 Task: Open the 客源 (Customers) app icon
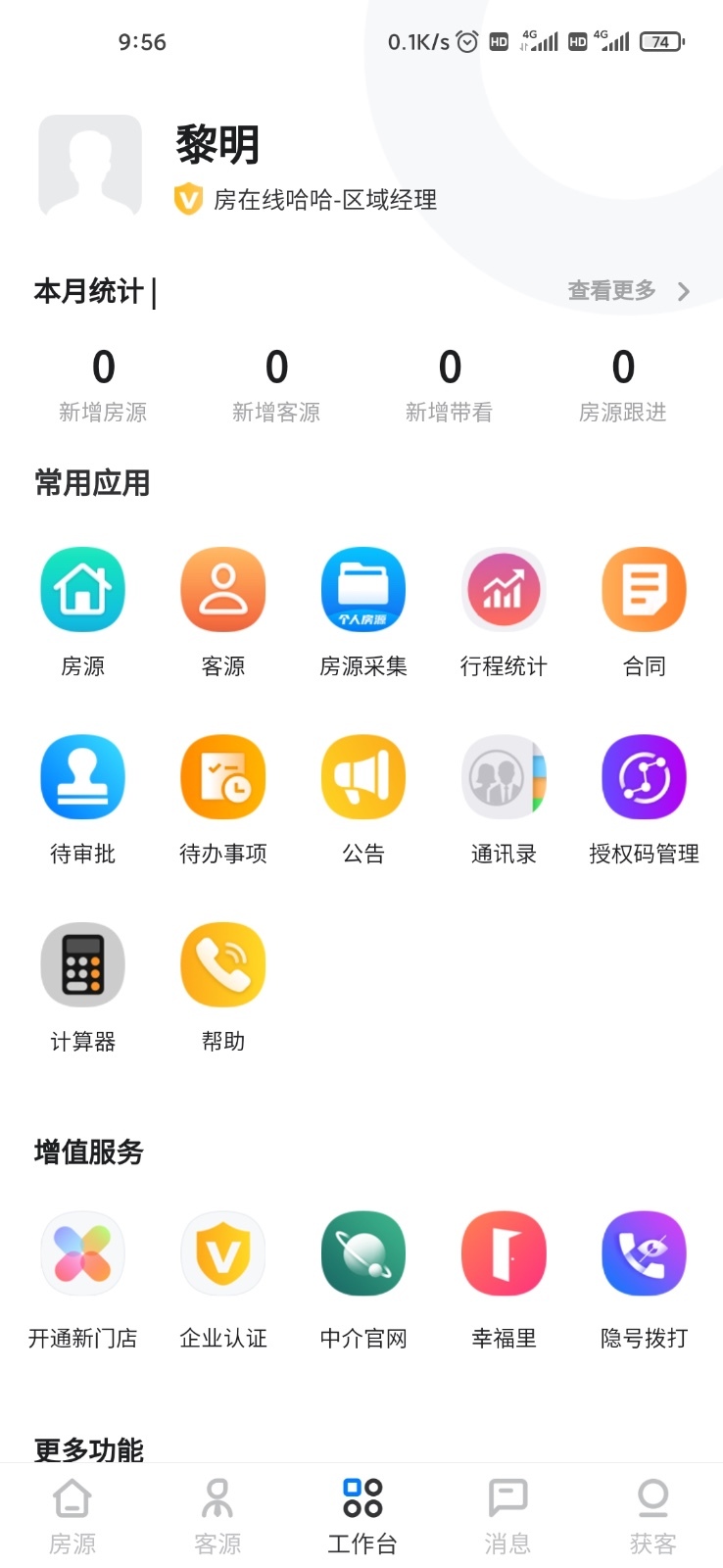click(223, 589)
